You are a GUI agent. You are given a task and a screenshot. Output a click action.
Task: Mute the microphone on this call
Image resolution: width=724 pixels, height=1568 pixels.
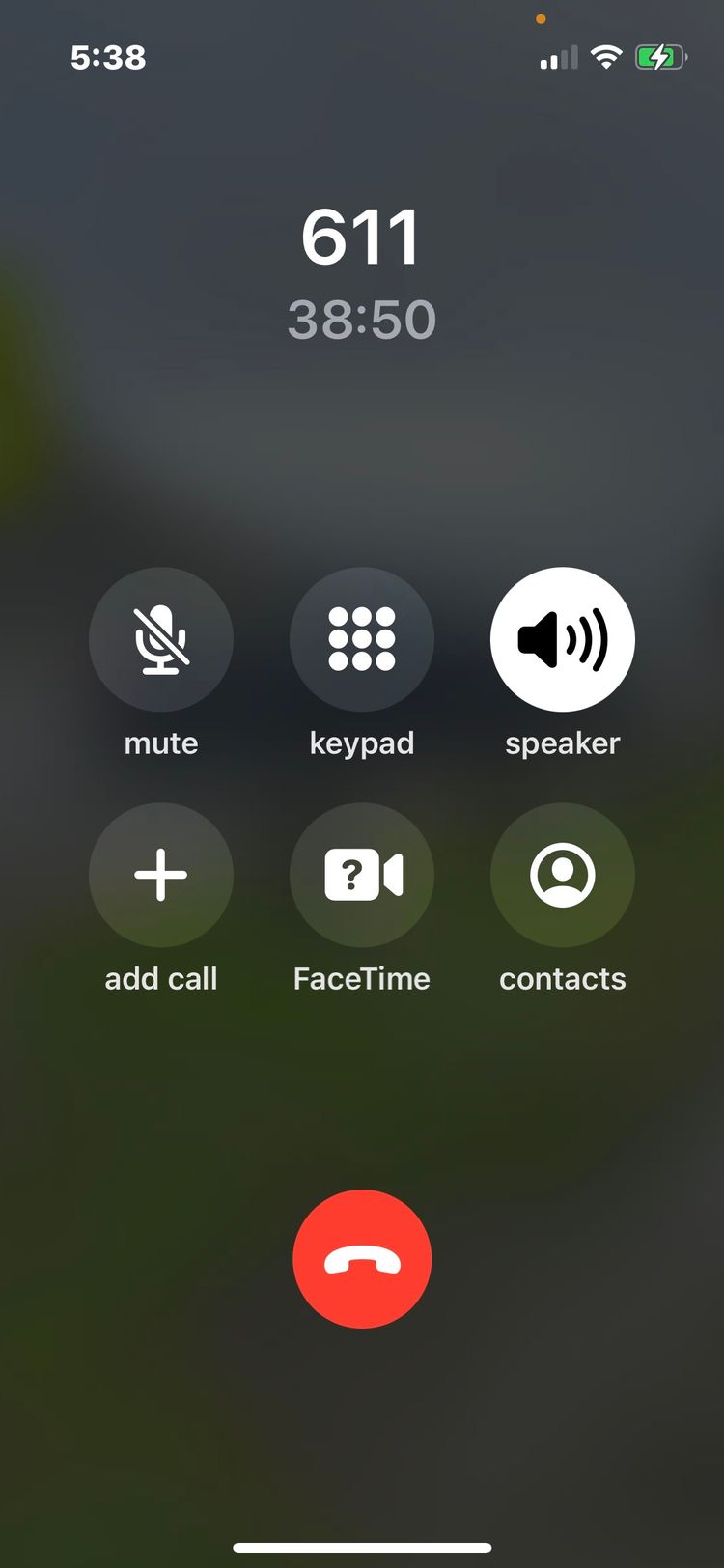pyautogui.click(x=161, y=639)
